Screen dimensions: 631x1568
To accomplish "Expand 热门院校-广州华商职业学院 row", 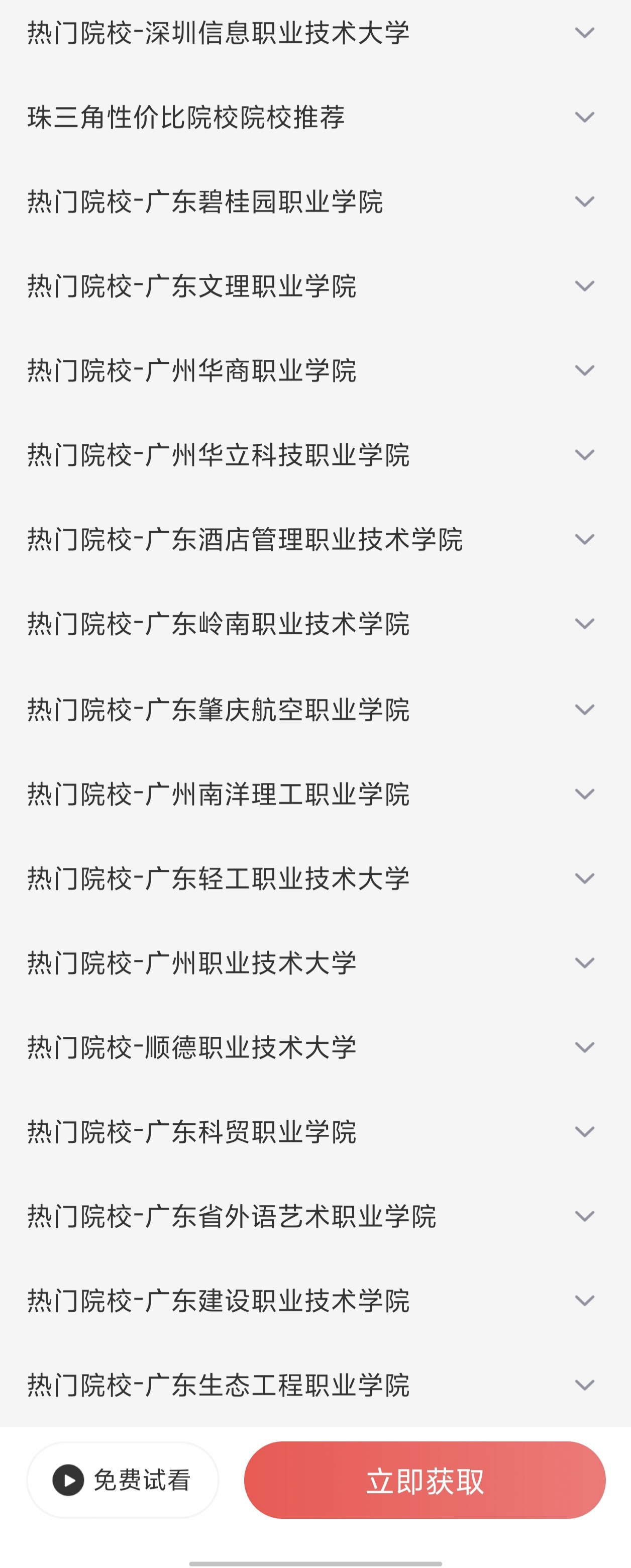I will [584, 371].
